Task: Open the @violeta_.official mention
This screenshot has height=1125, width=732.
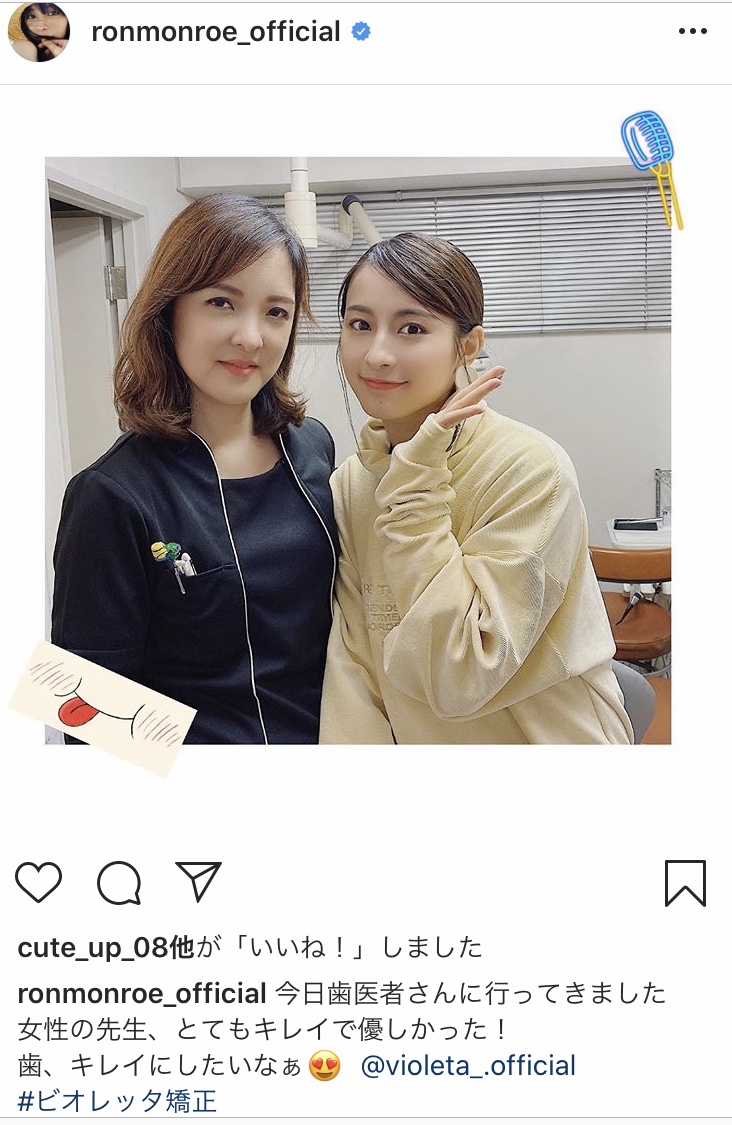Action: (468, 1065)
